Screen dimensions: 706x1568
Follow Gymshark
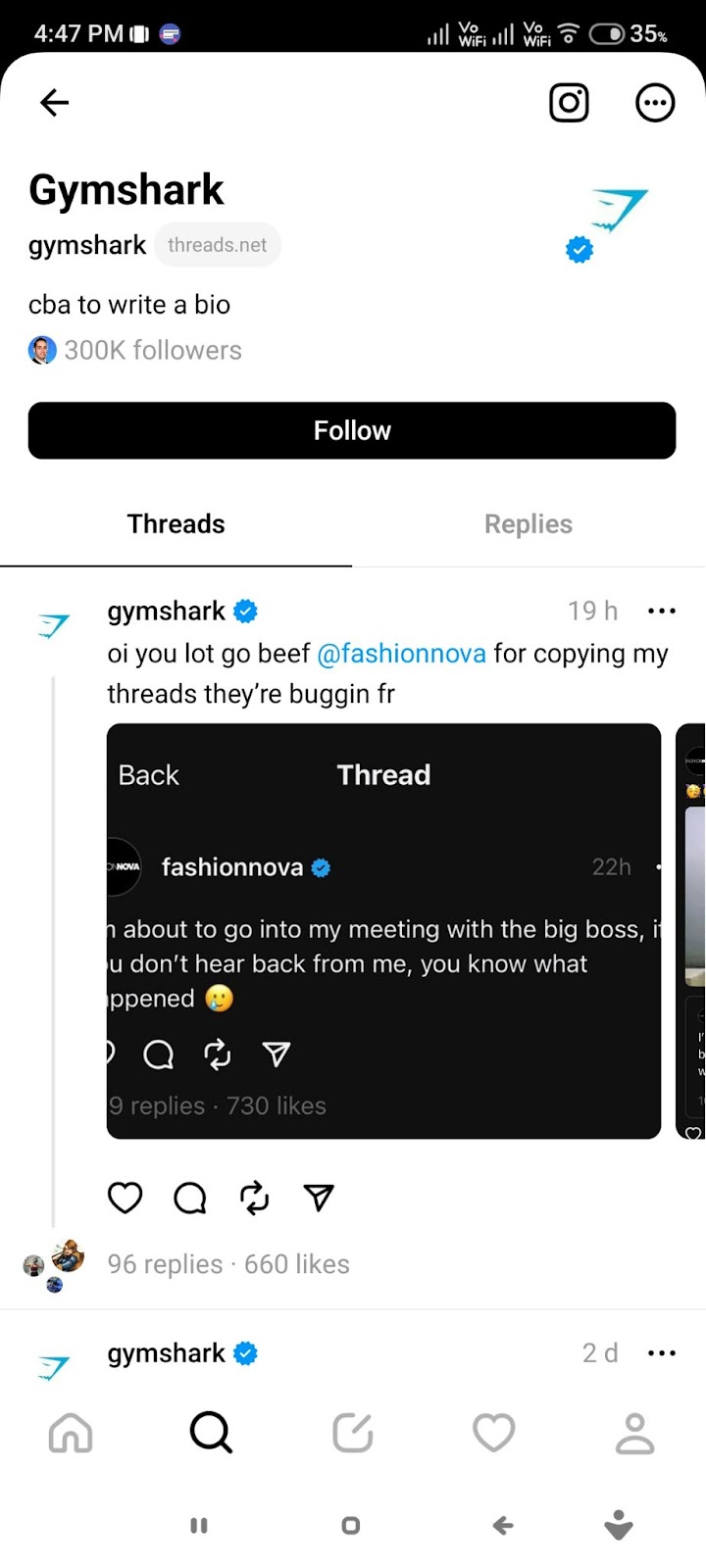[x=352, y=430]
